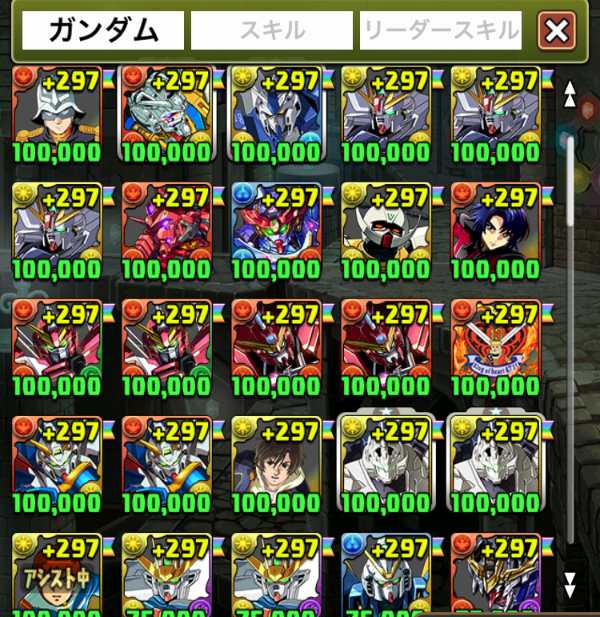The height and width of the screenshot is (617, 600).
Task: Close the monster search panel
Action: click(556, 31)
